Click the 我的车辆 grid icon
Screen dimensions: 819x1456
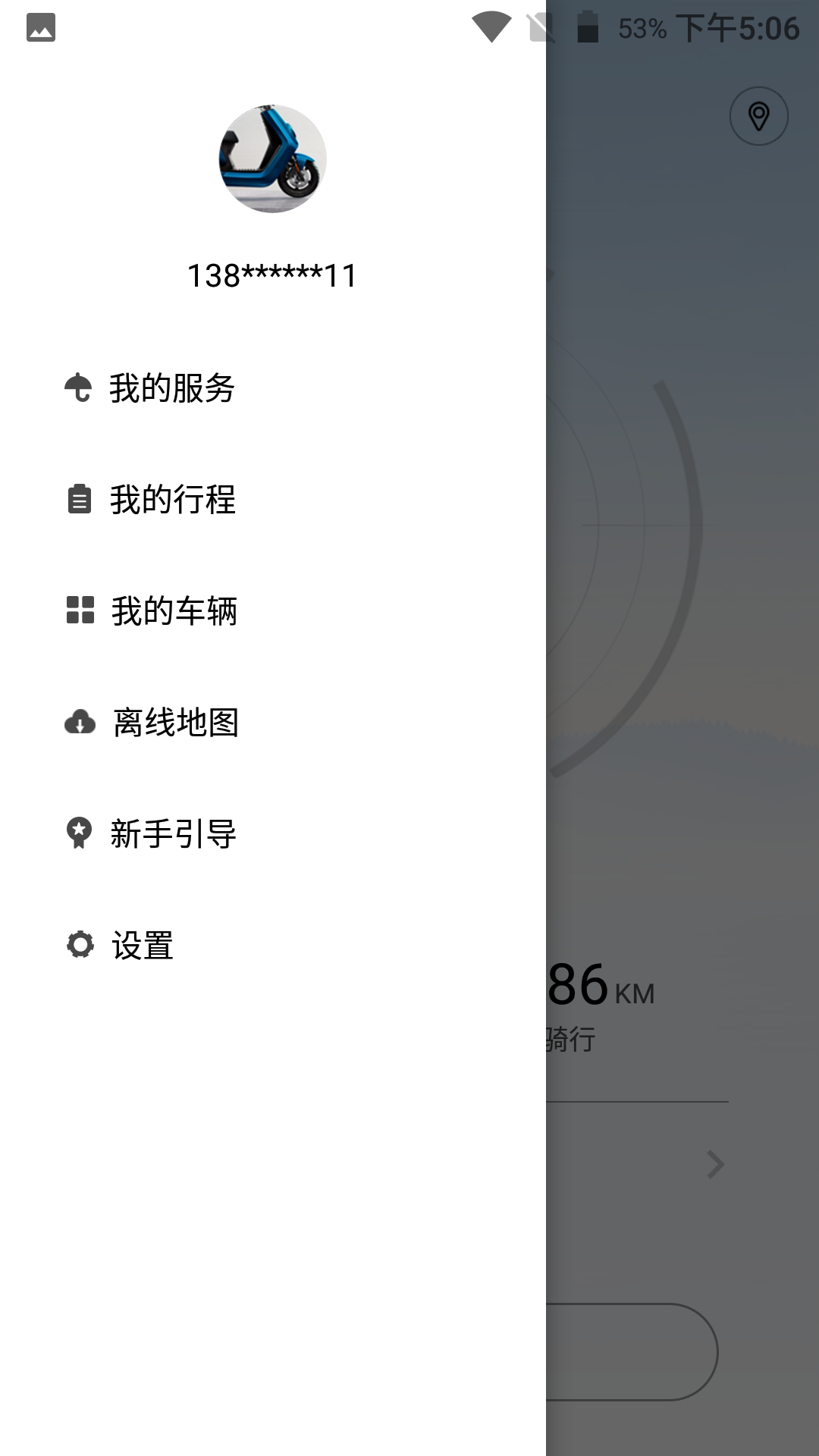(x=80, y=611)
